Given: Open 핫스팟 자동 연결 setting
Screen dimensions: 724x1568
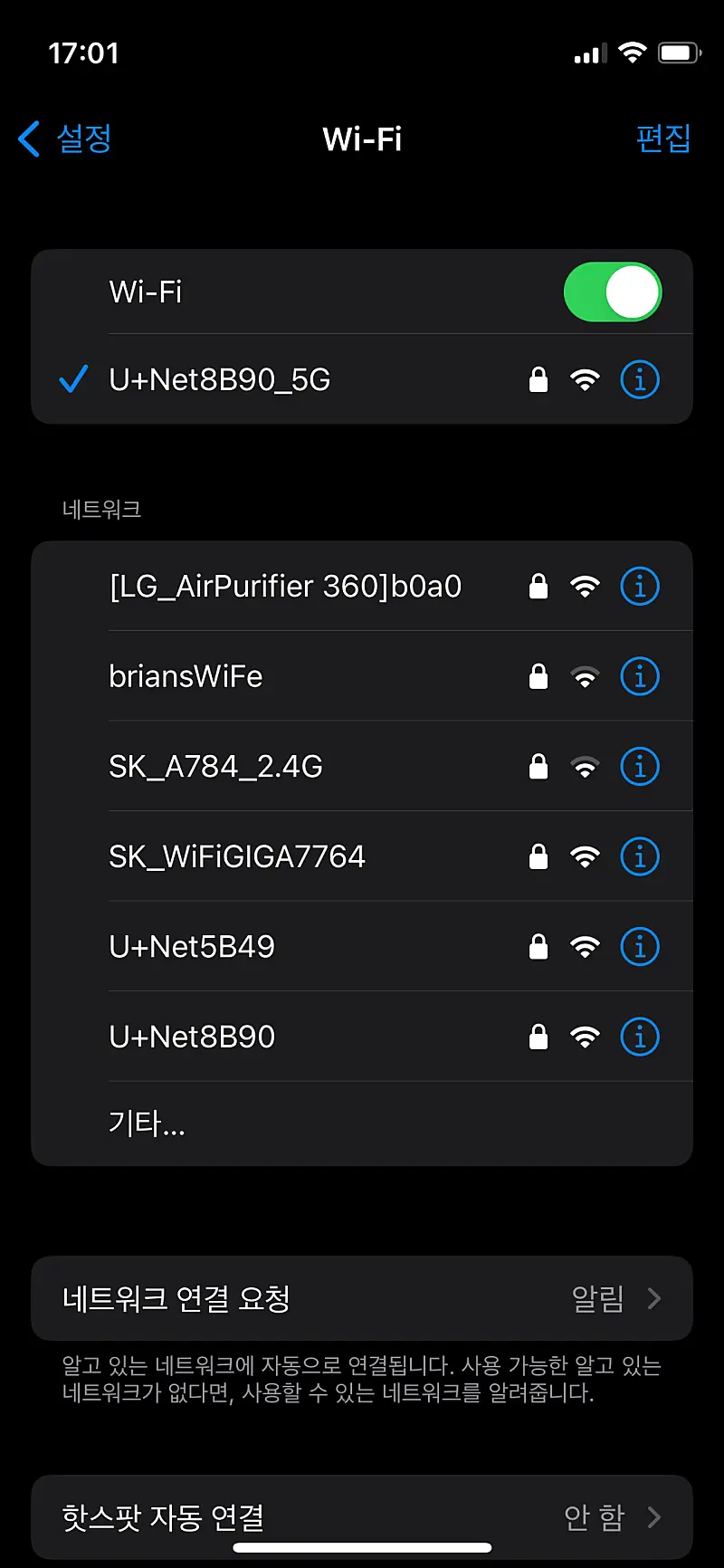Looking at the screenshot, I should click(362, 1516).
